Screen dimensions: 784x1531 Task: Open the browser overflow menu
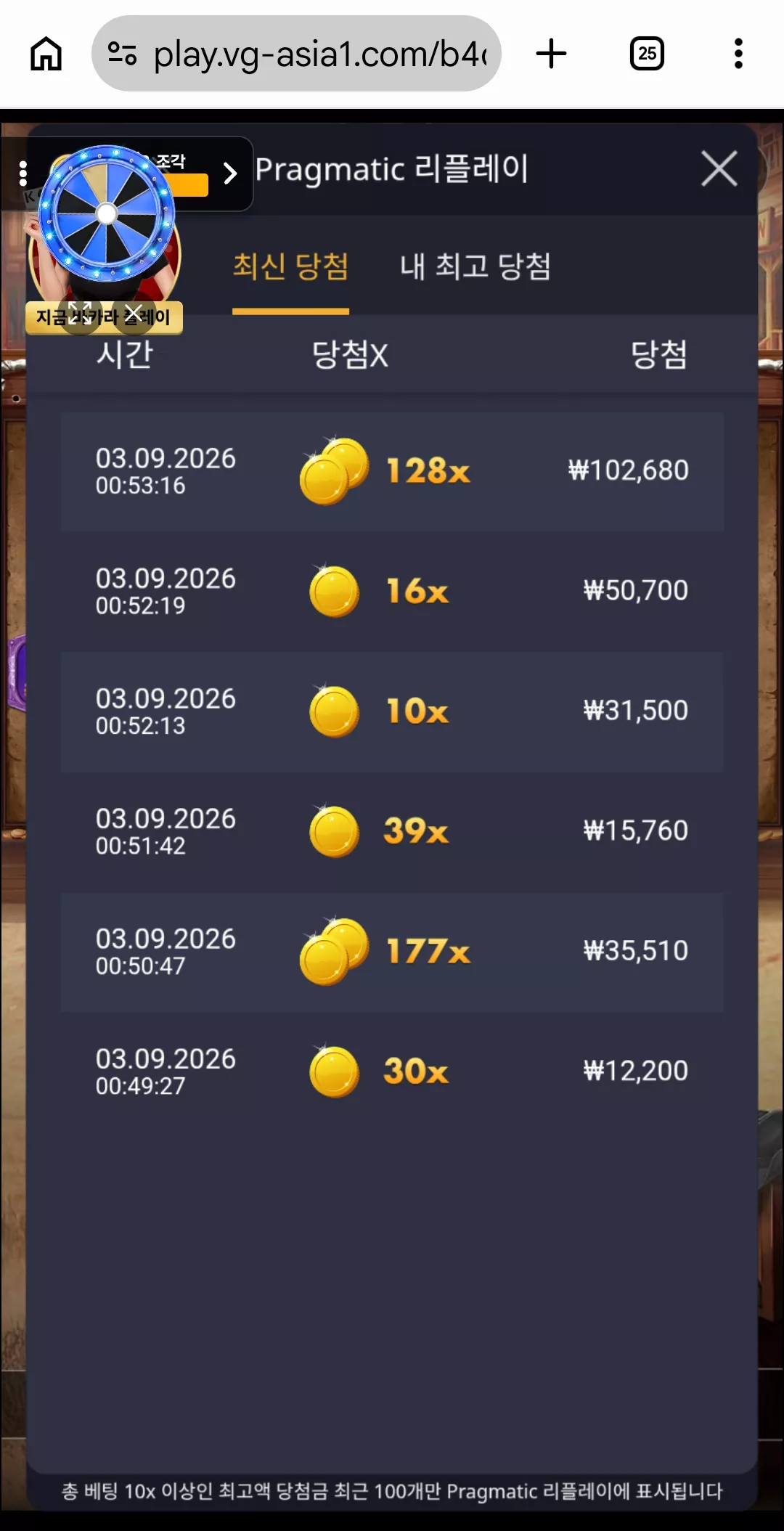738,54
